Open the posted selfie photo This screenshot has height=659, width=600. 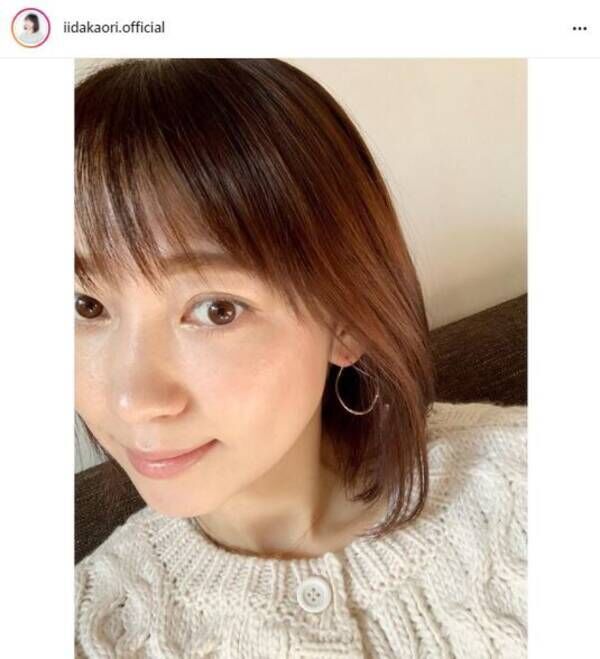300,357
